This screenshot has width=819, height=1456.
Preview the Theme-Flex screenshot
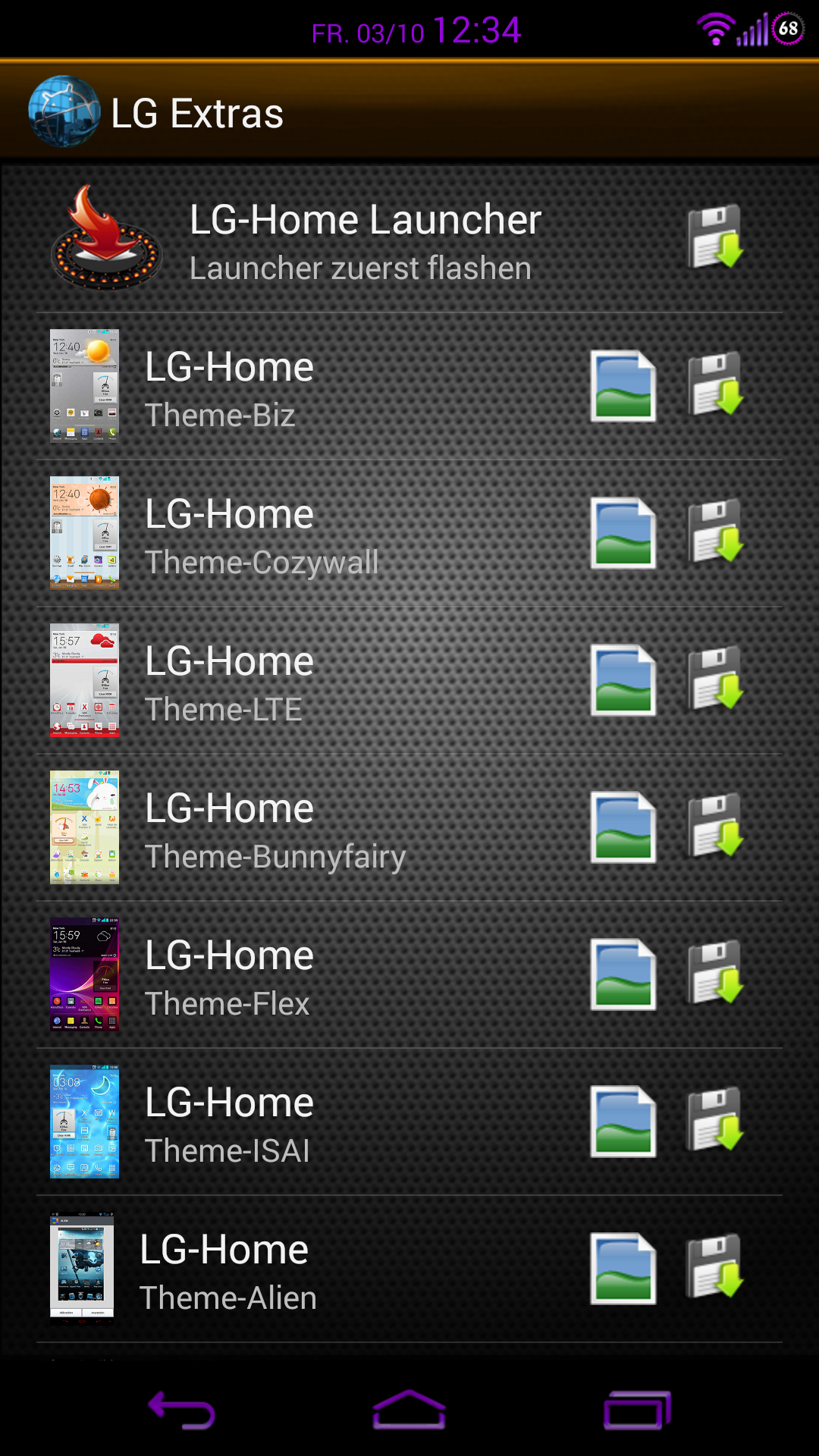(x=623, y=974)
